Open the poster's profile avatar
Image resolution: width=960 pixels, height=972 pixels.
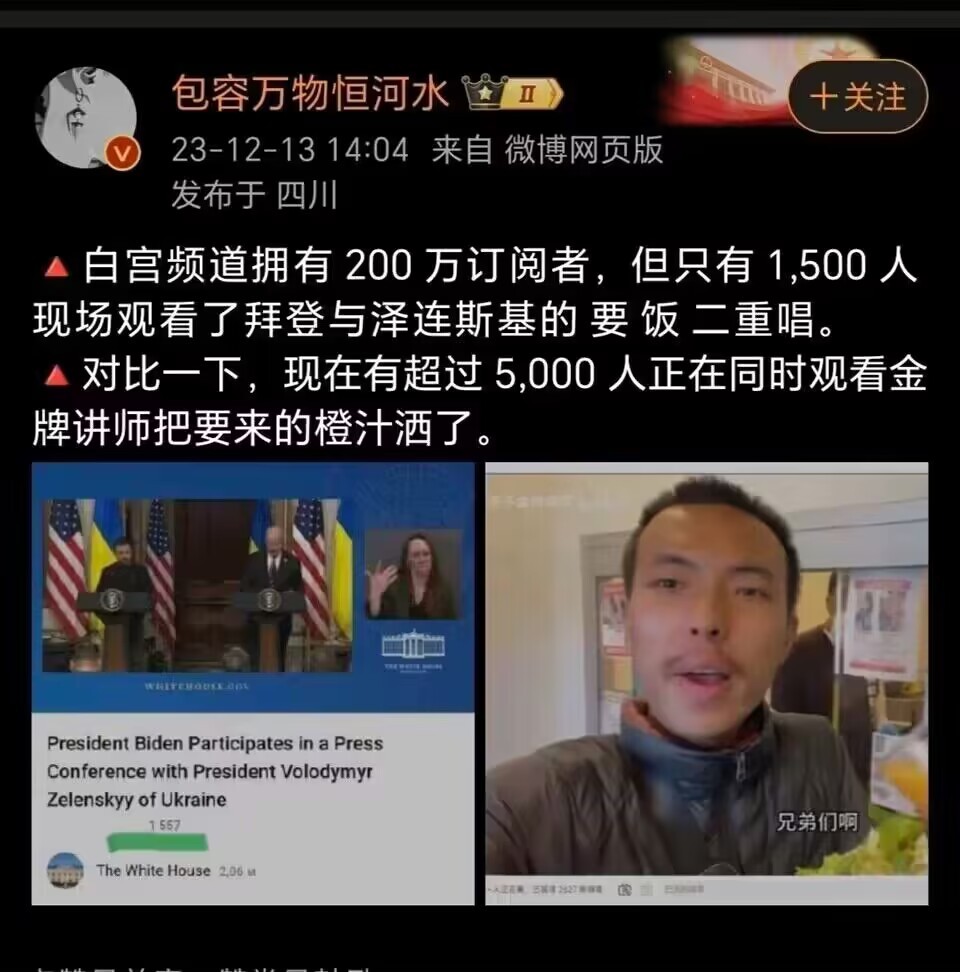point(86,117)
